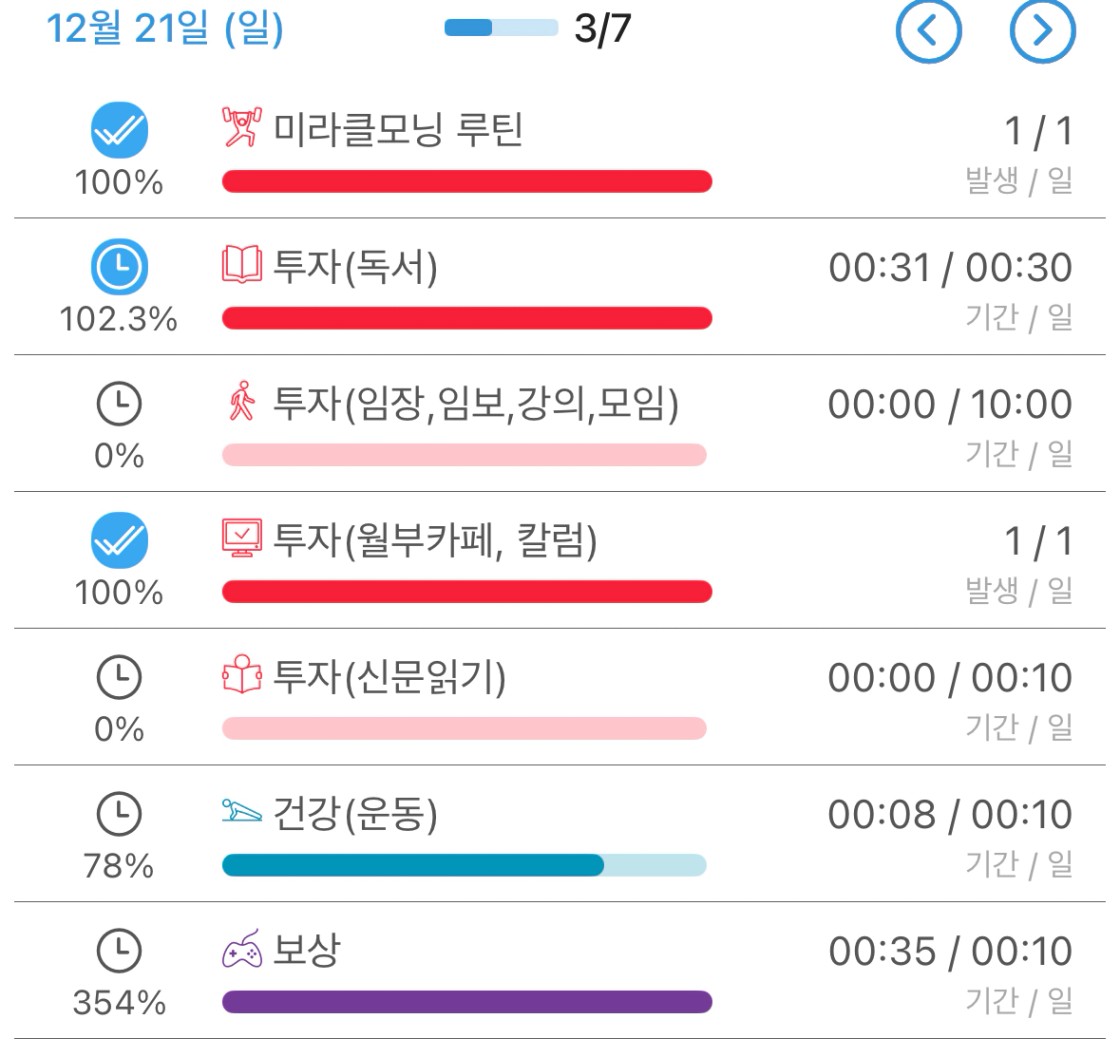Tap the timer icon for 투자(독서)

pyautogui.click(x=119, y=268)
